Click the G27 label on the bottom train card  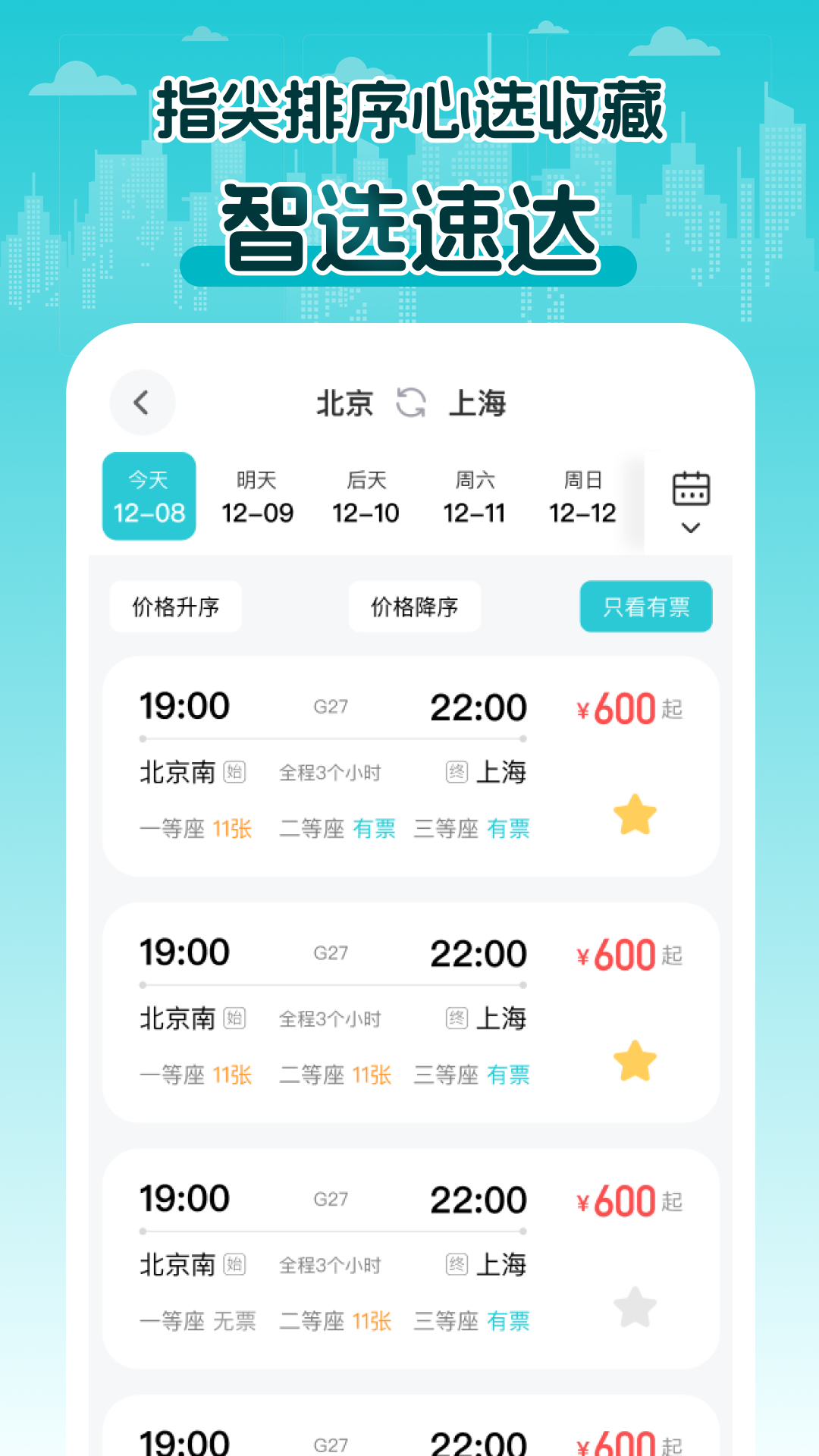332,1445
